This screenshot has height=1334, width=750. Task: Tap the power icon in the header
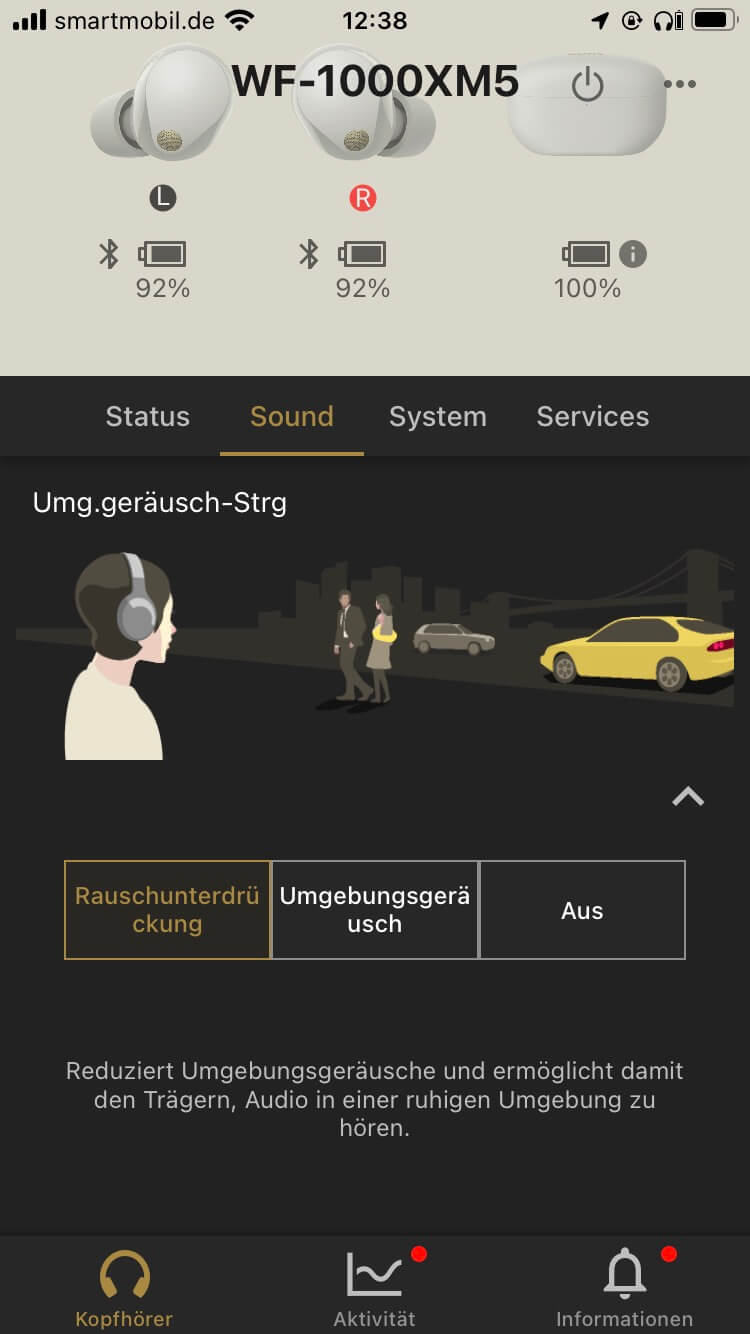587,85
